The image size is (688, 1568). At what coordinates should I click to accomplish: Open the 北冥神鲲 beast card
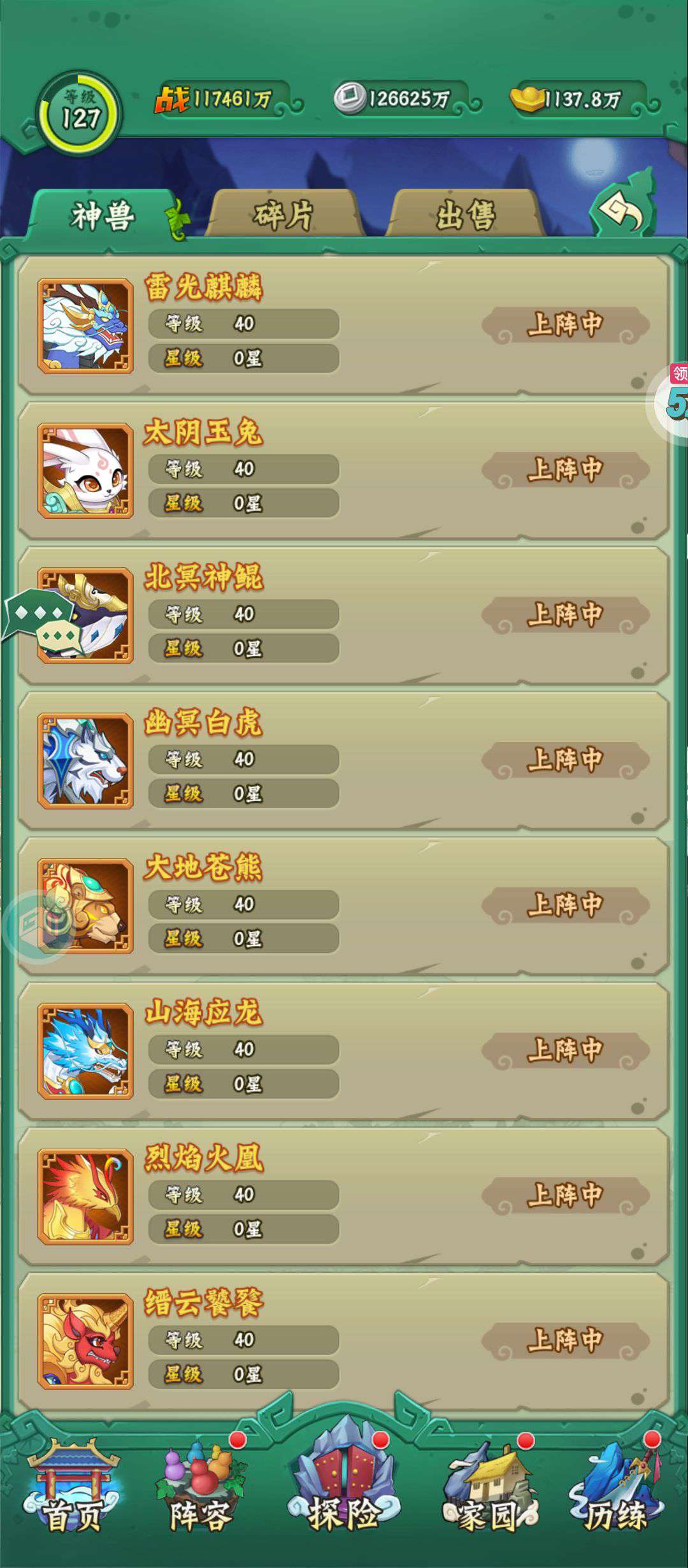[x=343, y=616]
